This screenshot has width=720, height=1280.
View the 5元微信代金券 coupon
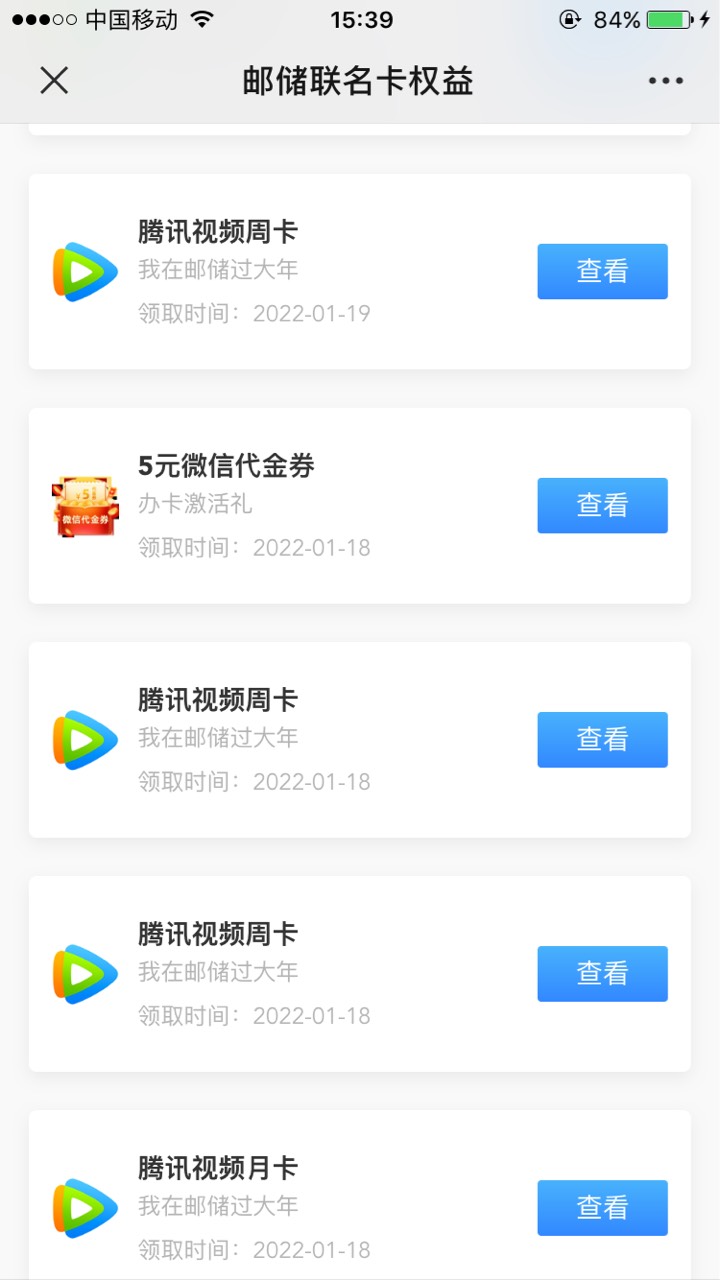pos(602,505)
